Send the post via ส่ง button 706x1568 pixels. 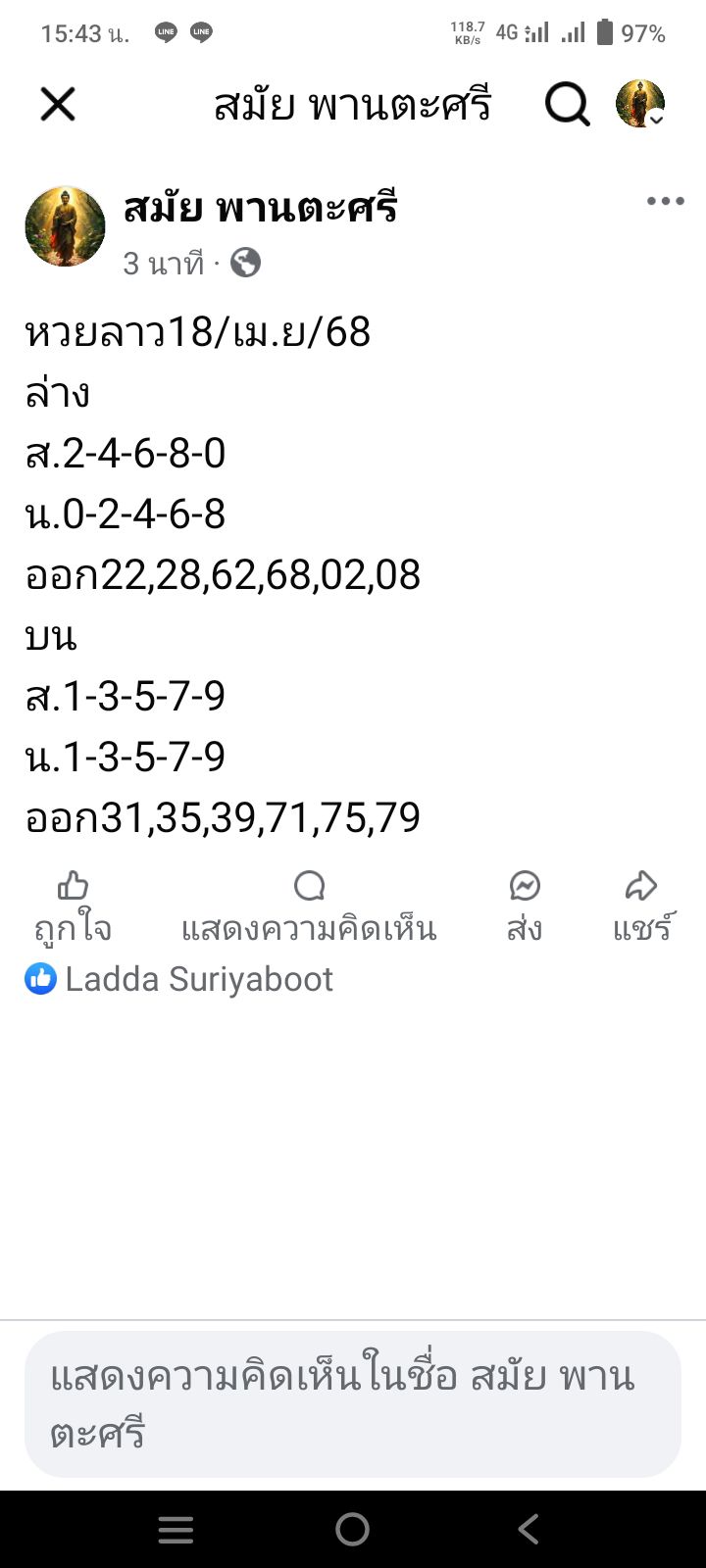pos(525,907)
